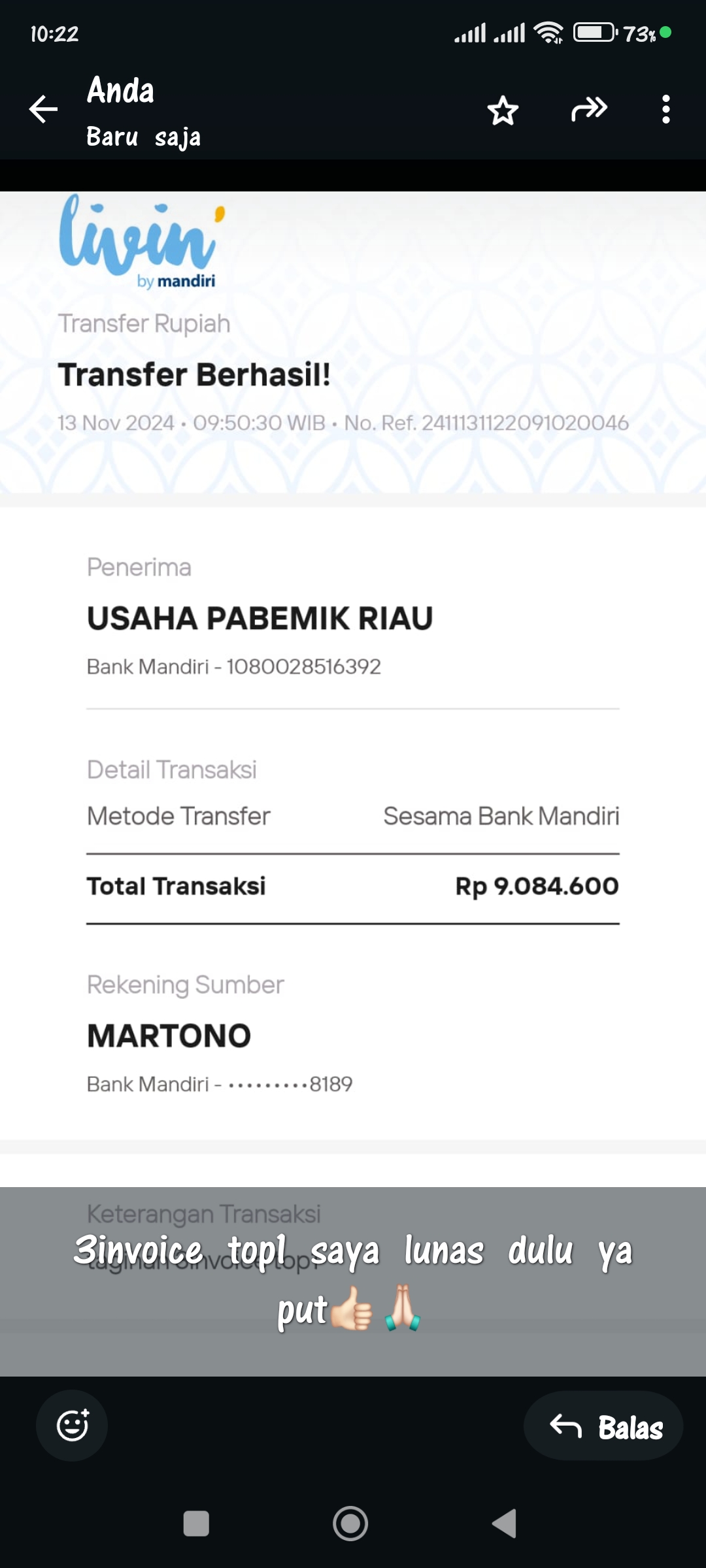Star this image message
Image resolution: width=706 pixels, height=1568 pixels.
point(503,110)
